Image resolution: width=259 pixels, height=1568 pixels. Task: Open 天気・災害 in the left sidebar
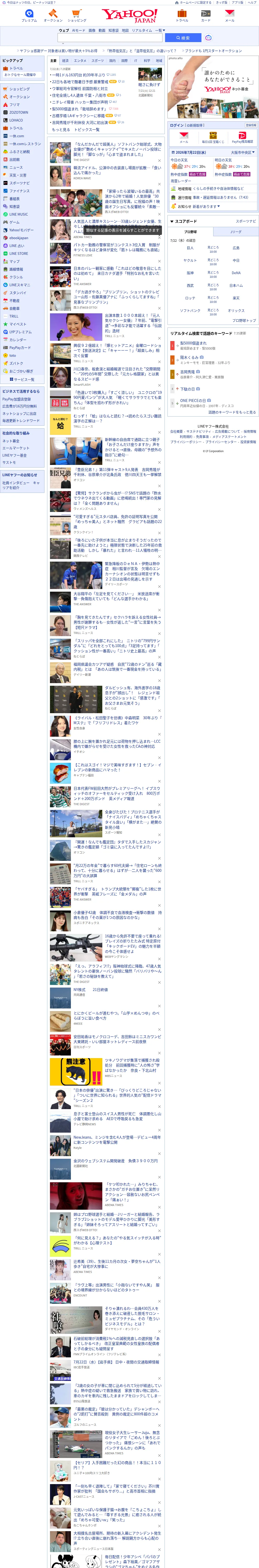click(18, 175)
